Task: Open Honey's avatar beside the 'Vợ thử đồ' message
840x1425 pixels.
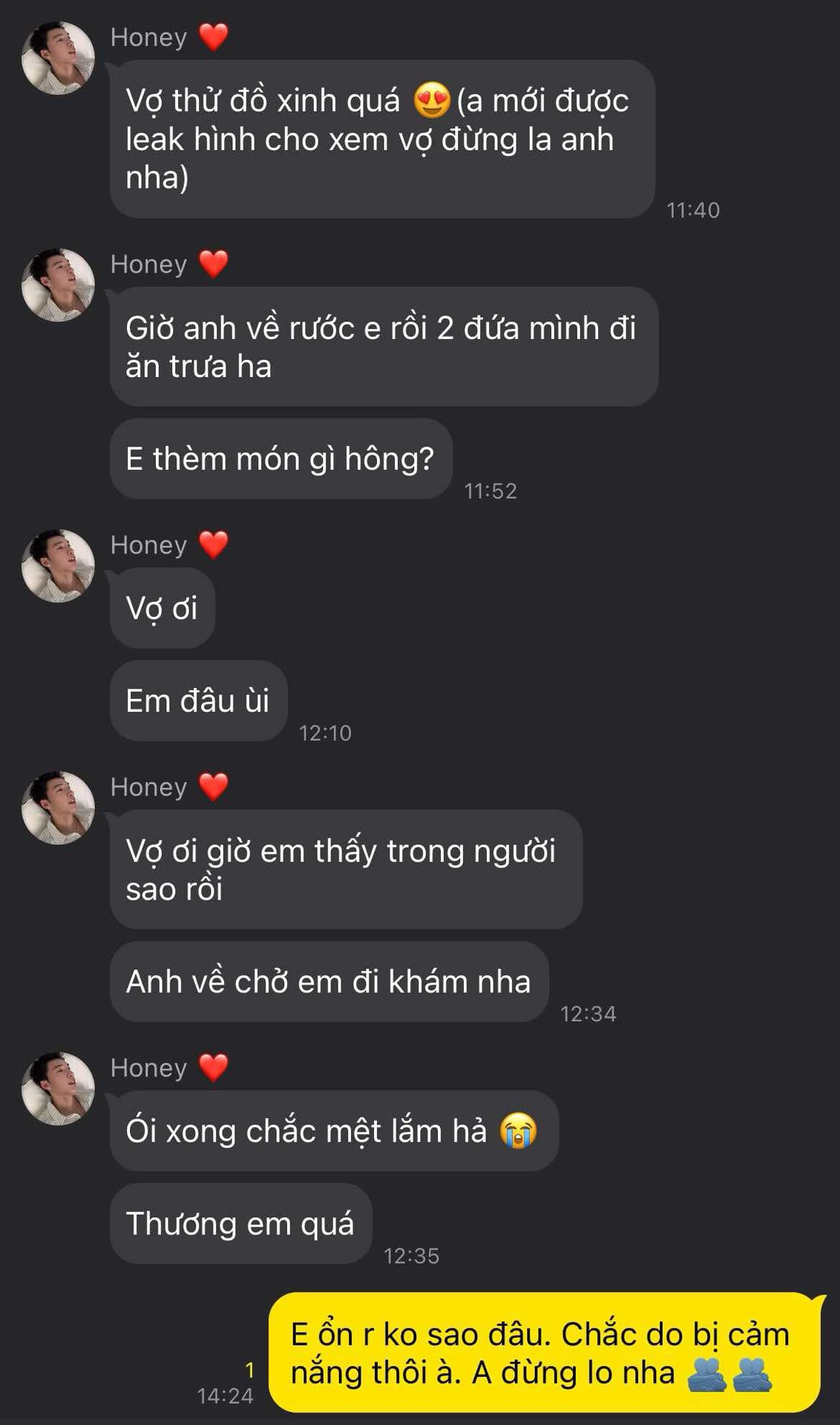Action: (x=58, y=58)
